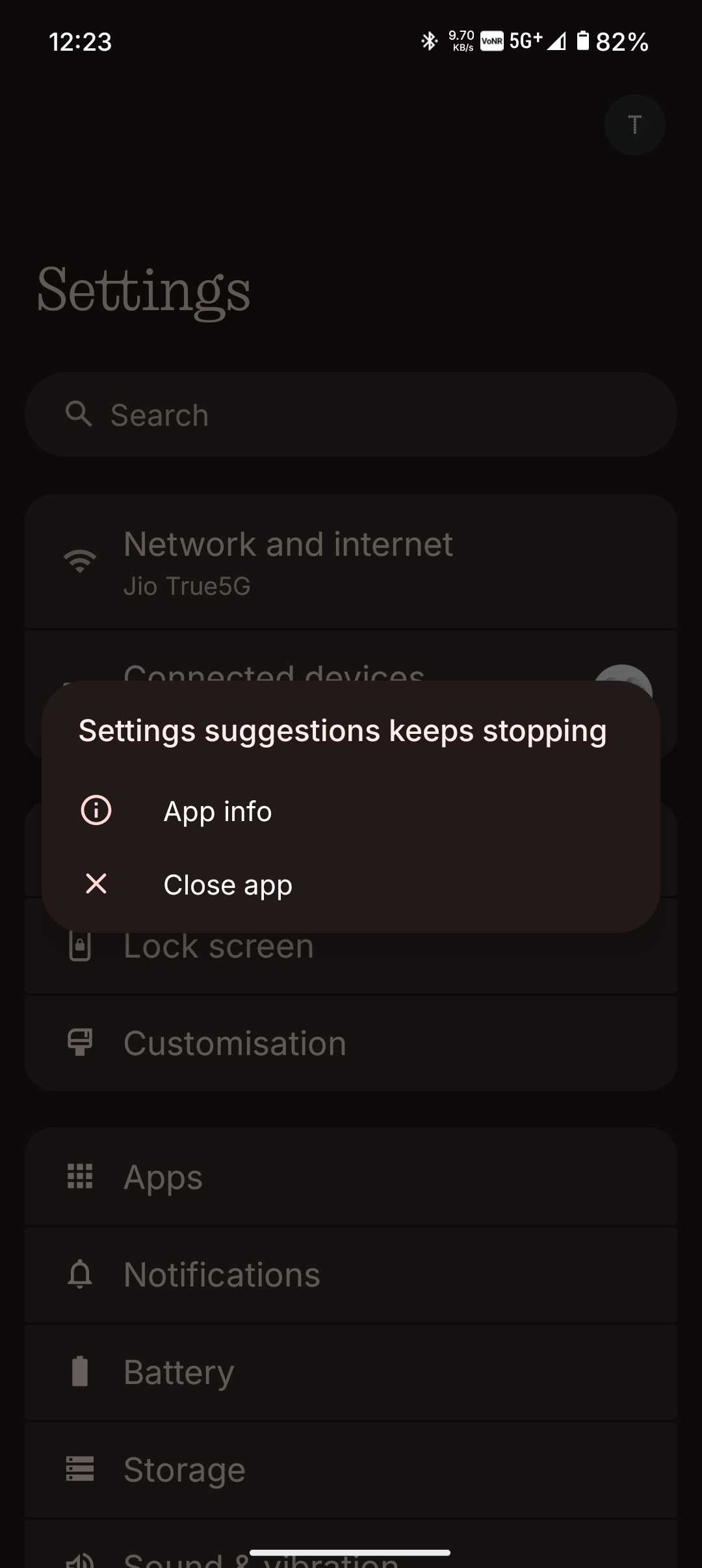
Task: Open App info for Settings suggestions
Action: (x=218, y=811)
